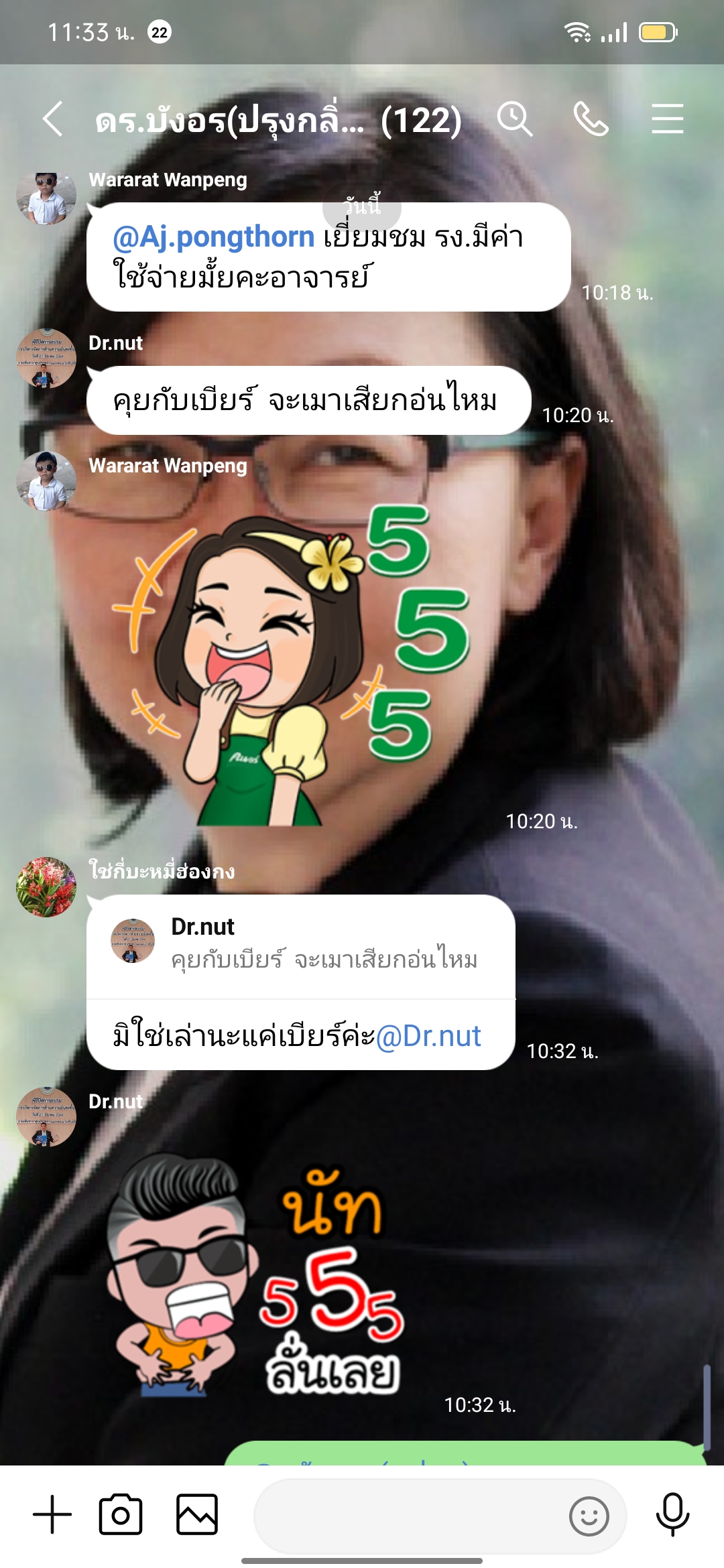Record a voice message with the microphone
This screenshot has height=1568, width=724.
(672, 1514)
